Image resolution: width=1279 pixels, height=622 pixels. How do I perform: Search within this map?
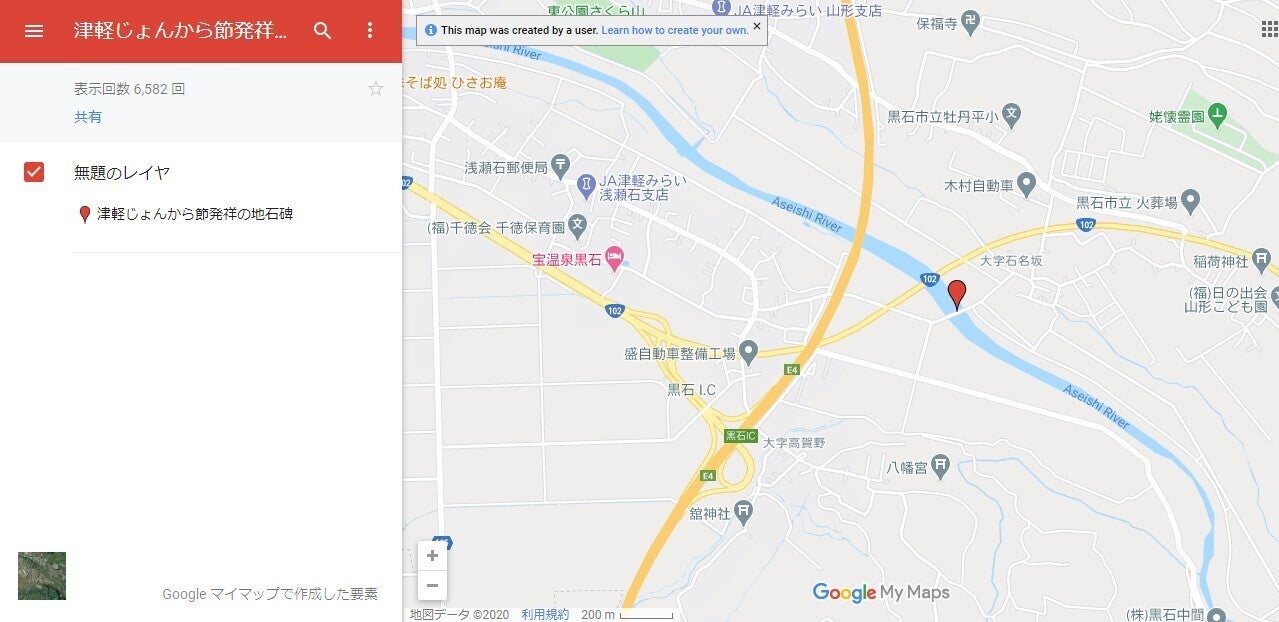pos(322,30)
